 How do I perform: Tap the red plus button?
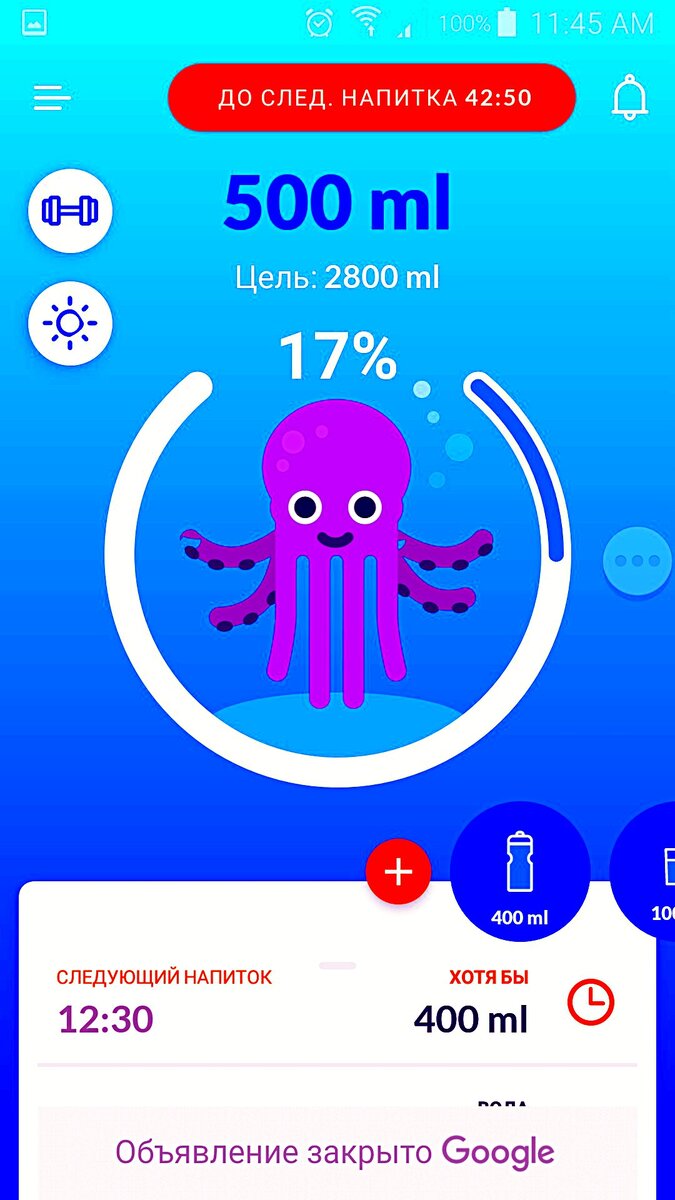pos(398,872)
